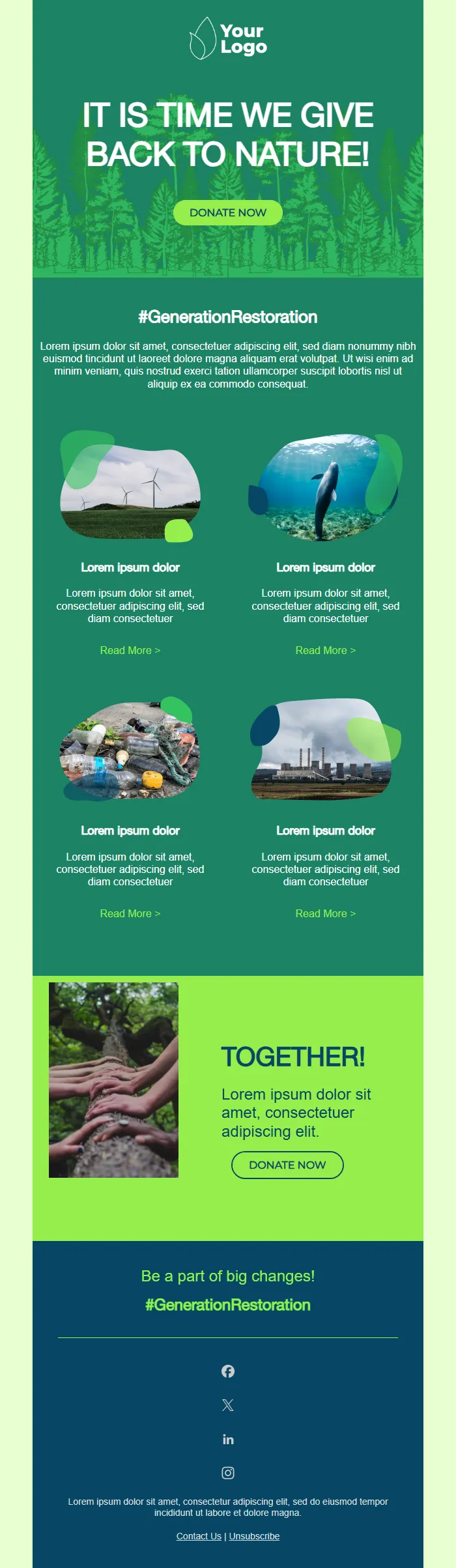This screenshot has height=1568, width=456.
Task: Open Read More under the power plant article
Action: tap(325, 913)
